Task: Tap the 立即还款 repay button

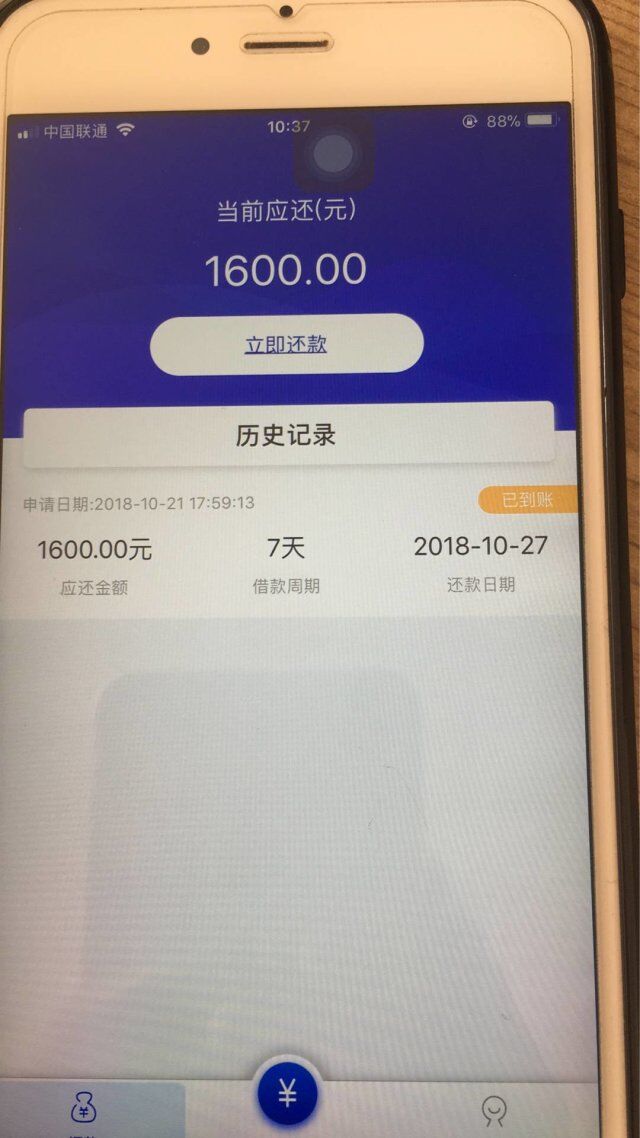Action: pyautogui.click(x=287, y=345)
